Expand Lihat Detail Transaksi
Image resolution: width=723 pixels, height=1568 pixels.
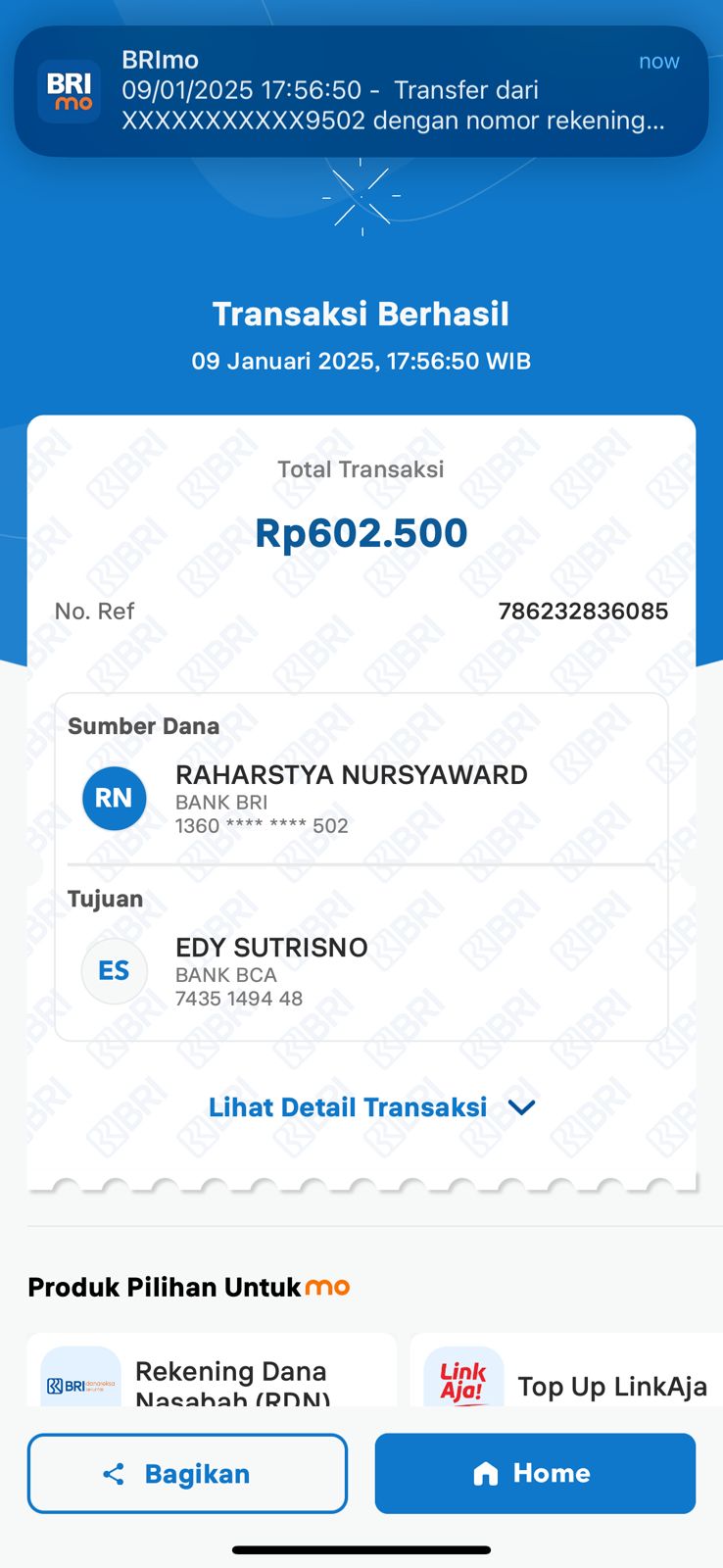coord(370,1107)
